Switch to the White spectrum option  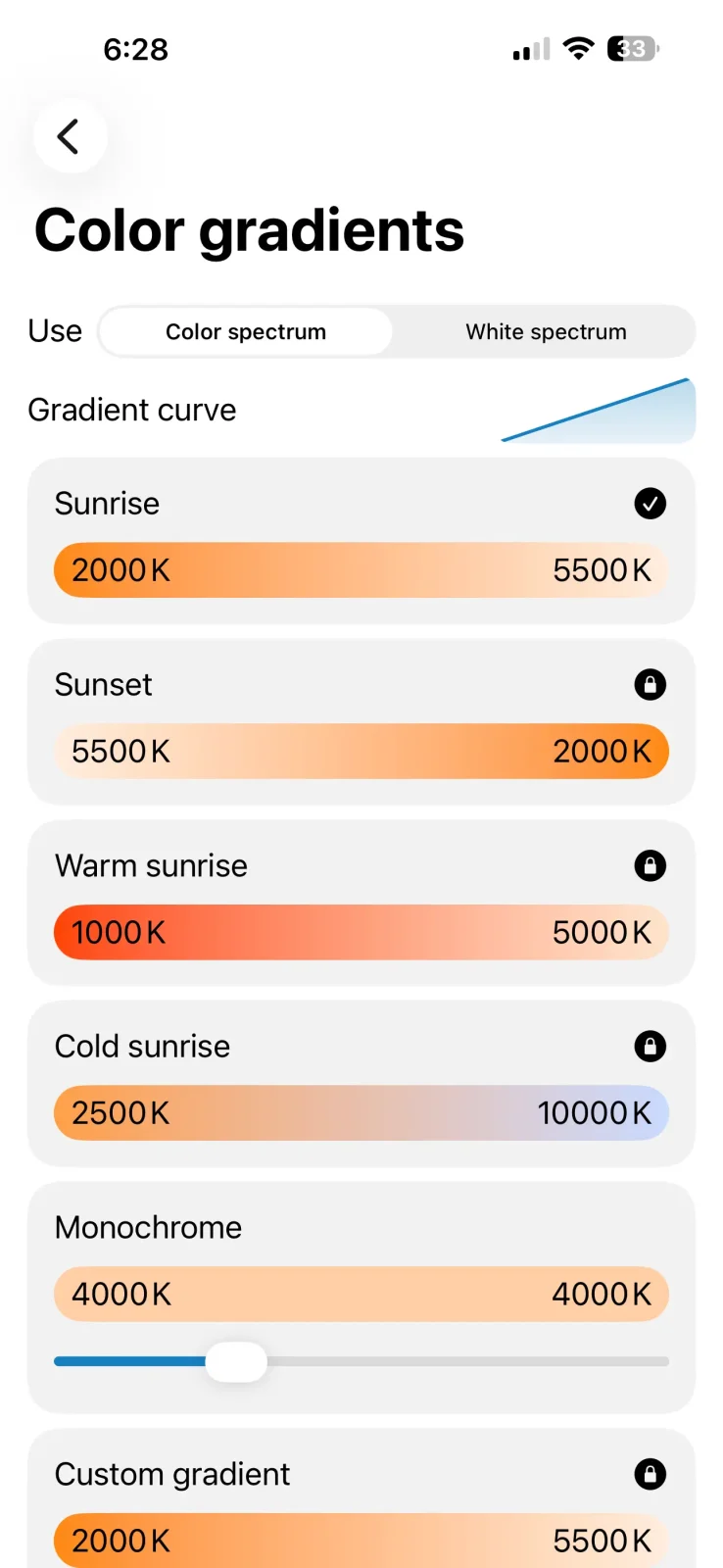tap(546, 331)
